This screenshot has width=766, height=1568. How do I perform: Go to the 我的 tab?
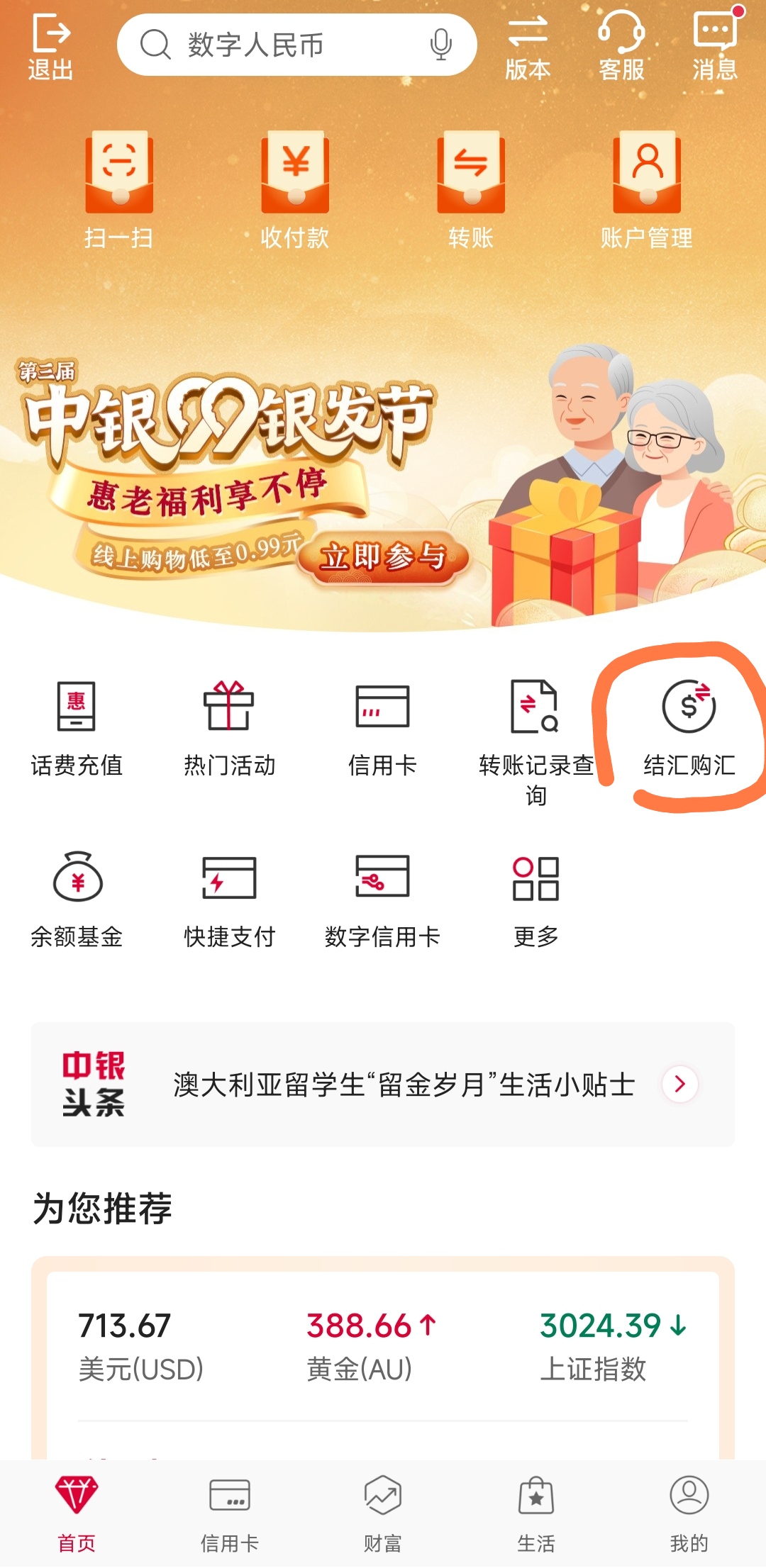pyautogui.click(x=689, y=1513)
